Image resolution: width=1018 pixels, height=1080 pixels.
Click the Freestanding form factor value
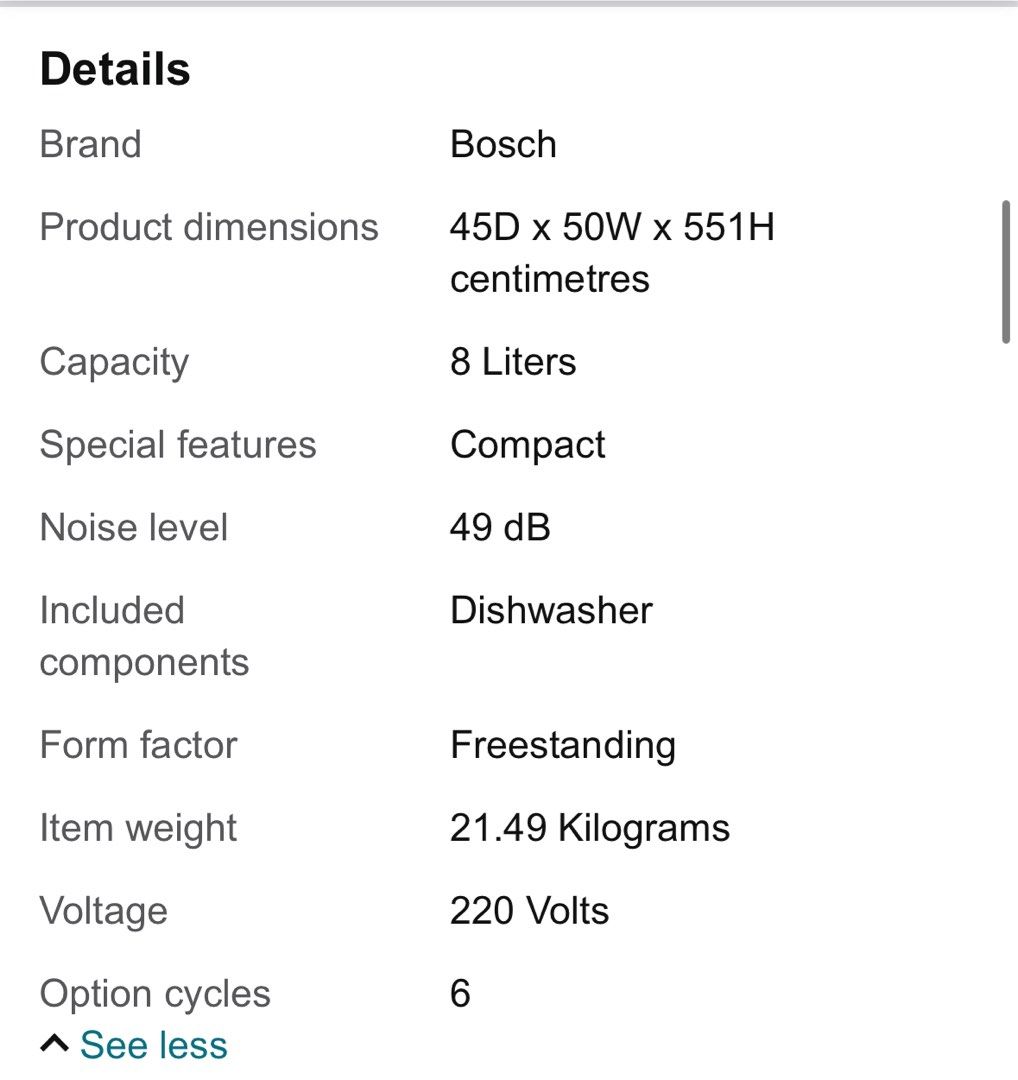point(563,745)
